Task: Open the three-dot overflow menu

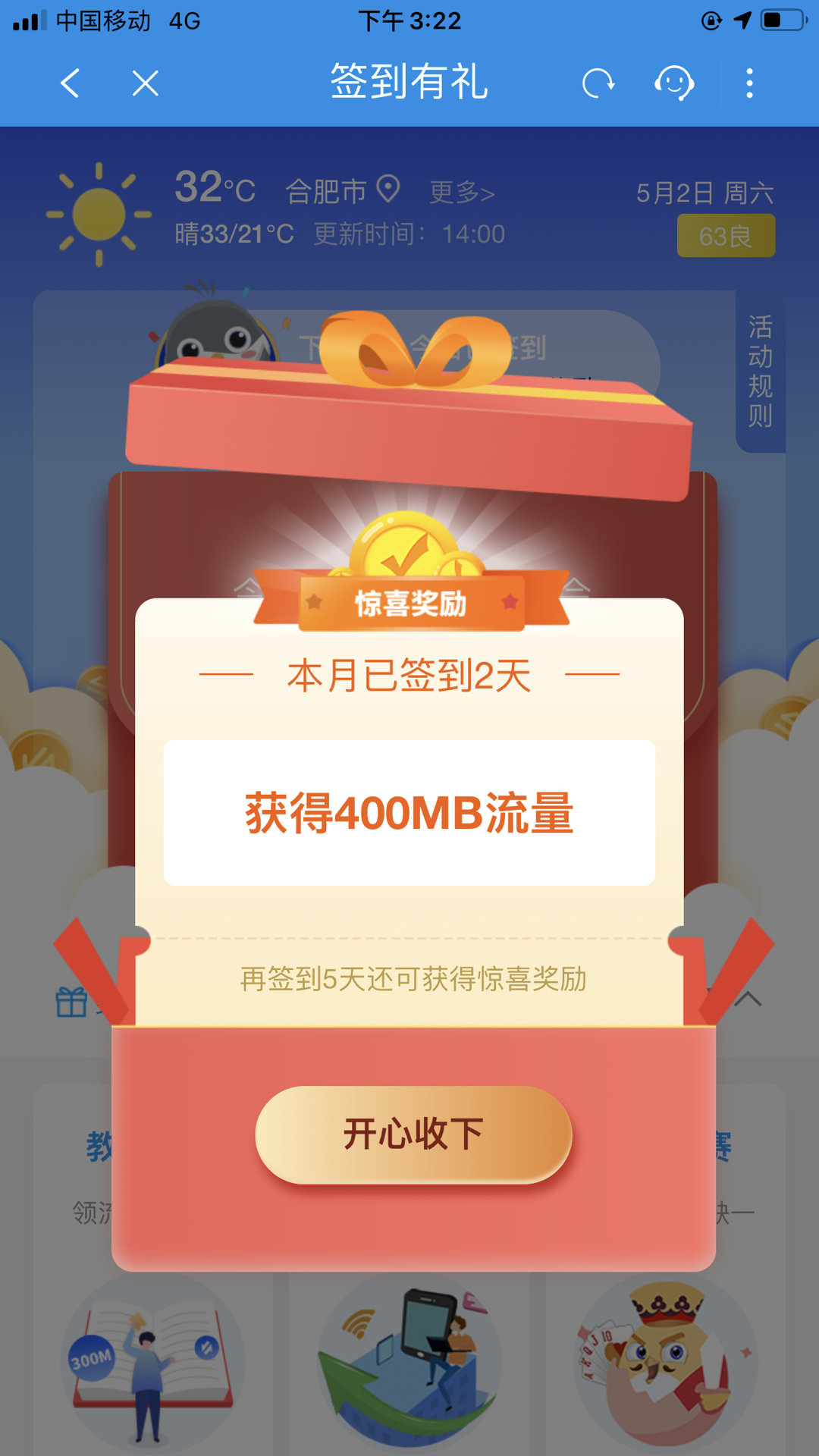Action: [x=749, y=83]
